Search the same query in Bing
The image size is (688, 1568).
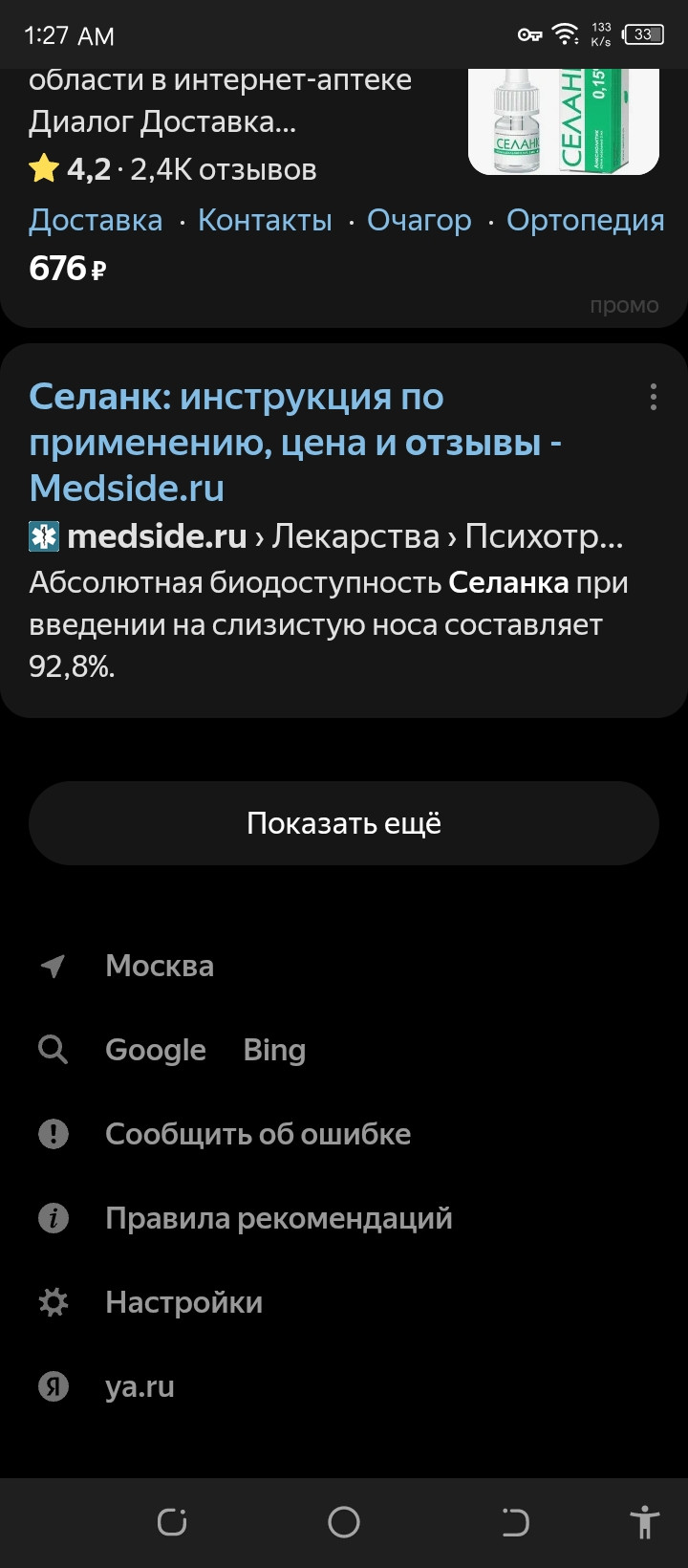(274, 1050)
